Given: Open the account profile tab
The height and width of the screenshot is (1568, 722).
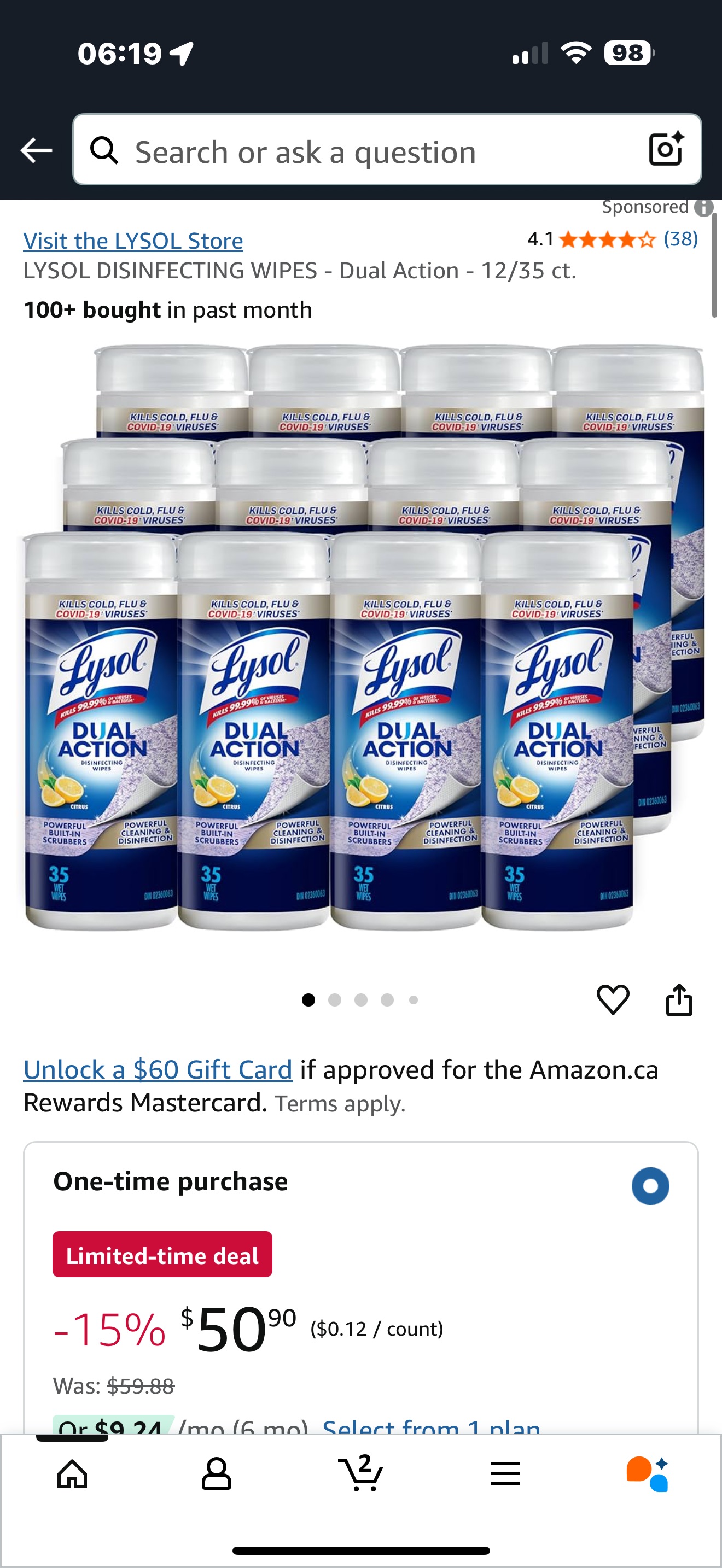Looking at the screenshot, I should [216, 1475].
